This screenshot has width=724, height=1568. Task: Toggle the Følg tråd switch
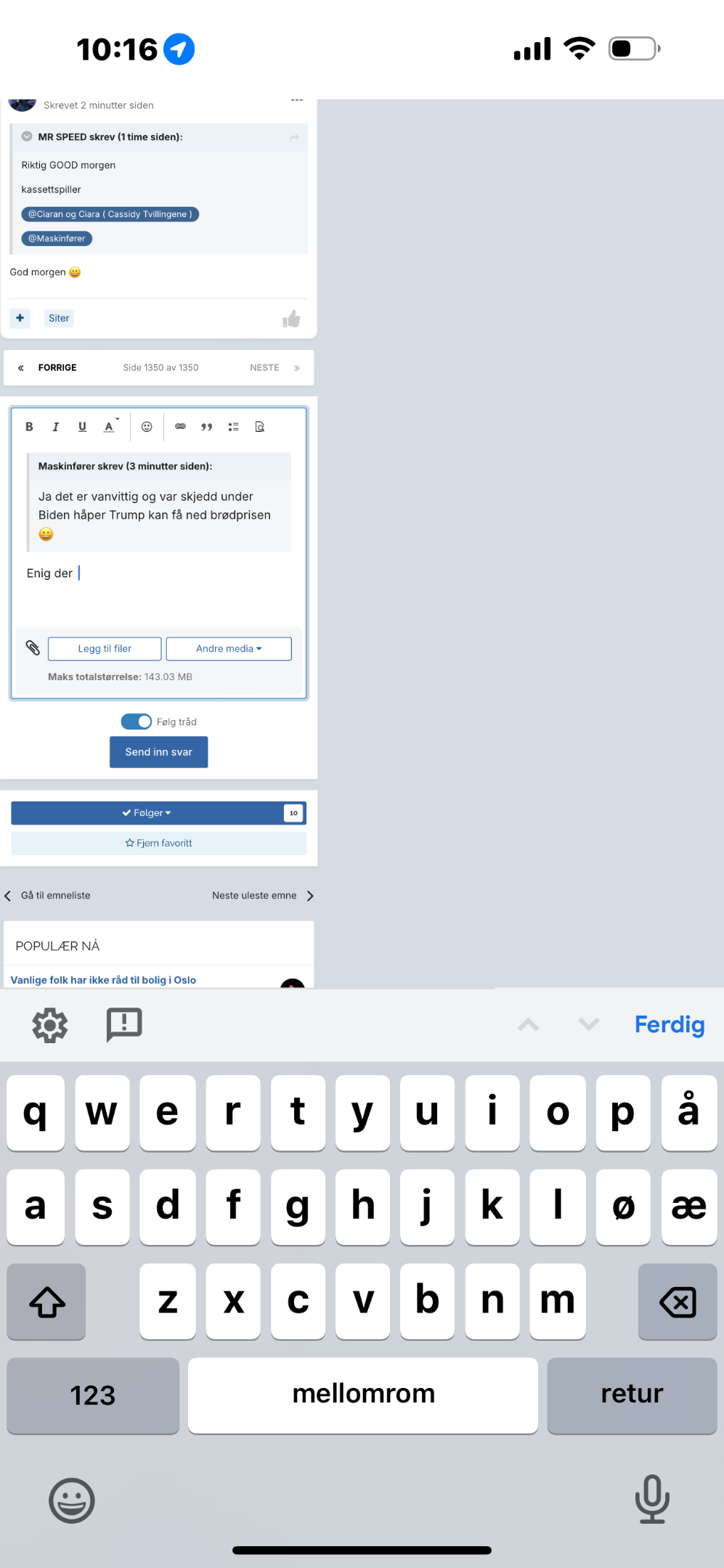[137, 722]
